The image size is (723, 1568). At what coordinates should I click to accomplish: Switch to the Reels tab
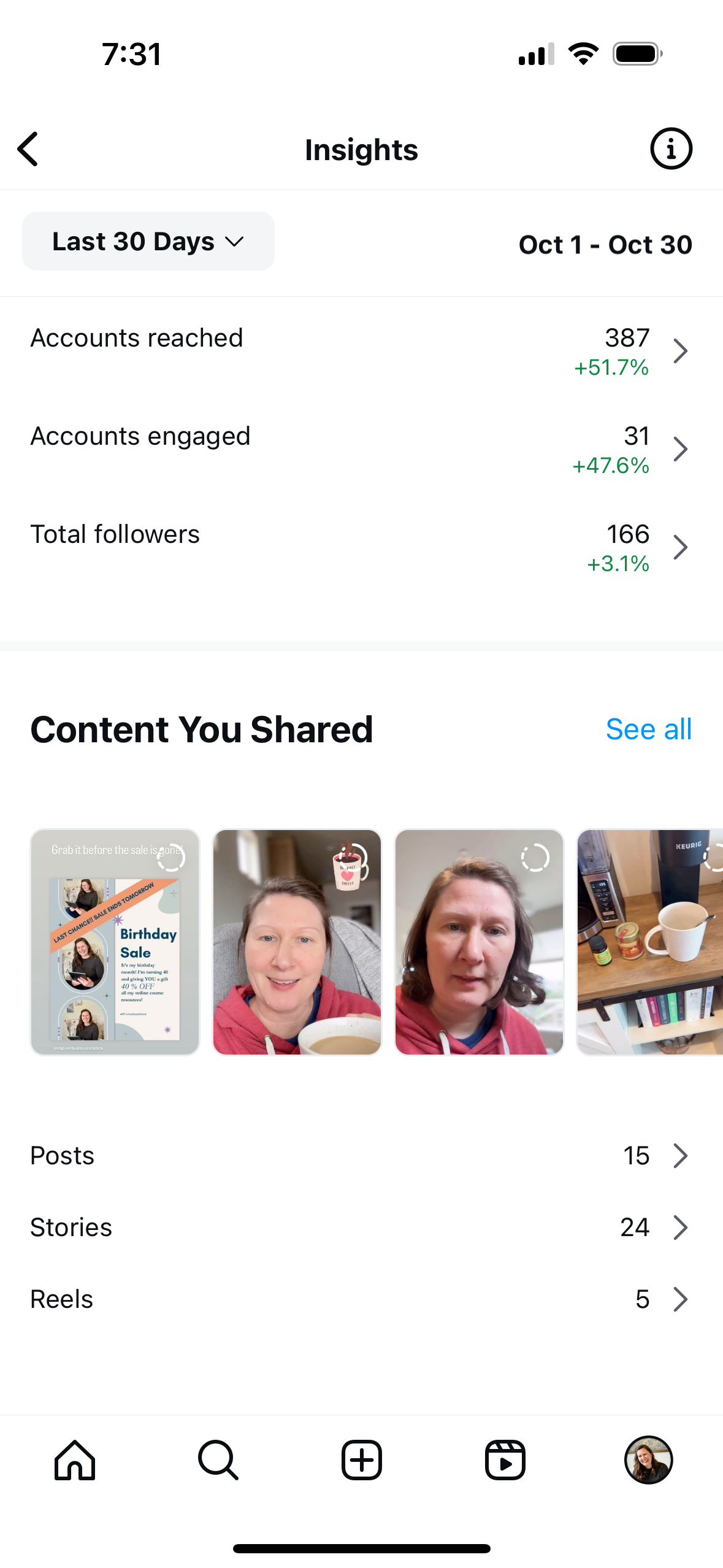click(x=505, y=1460)
